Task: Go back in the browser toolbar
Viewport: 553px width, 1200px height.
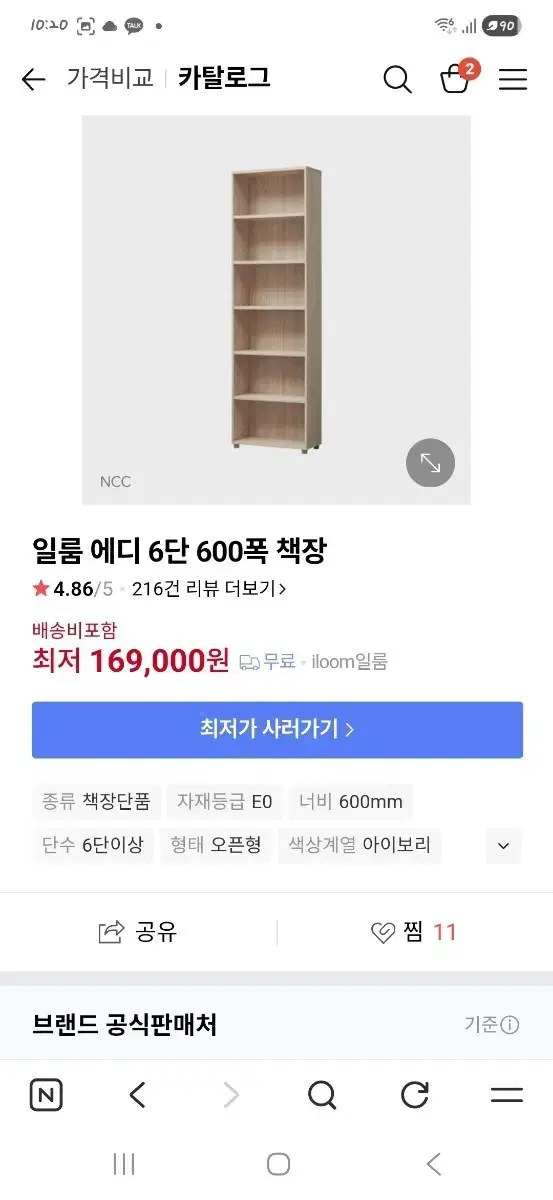Action: tap(138, 1095)
